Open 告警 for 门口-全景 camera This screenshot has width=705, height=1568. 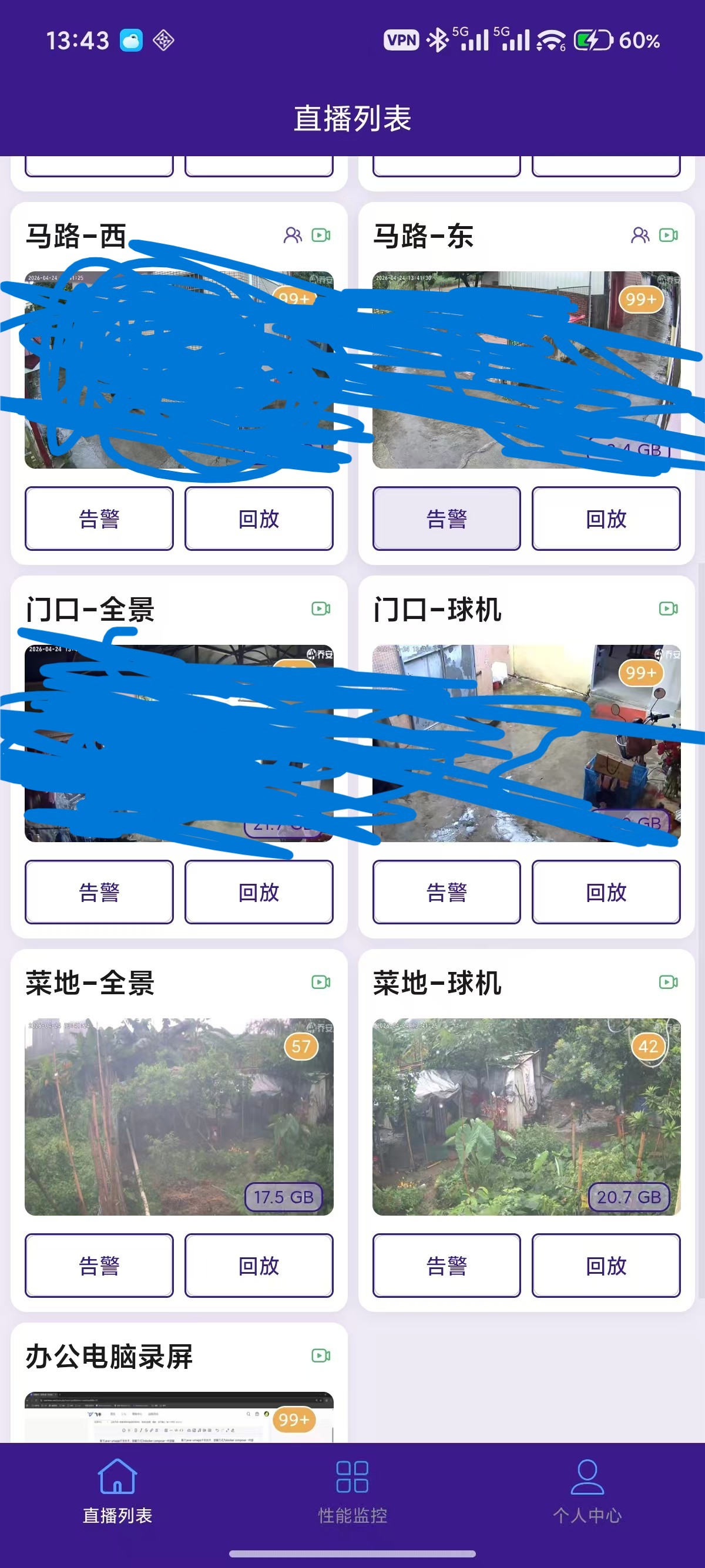pos(99,891)
